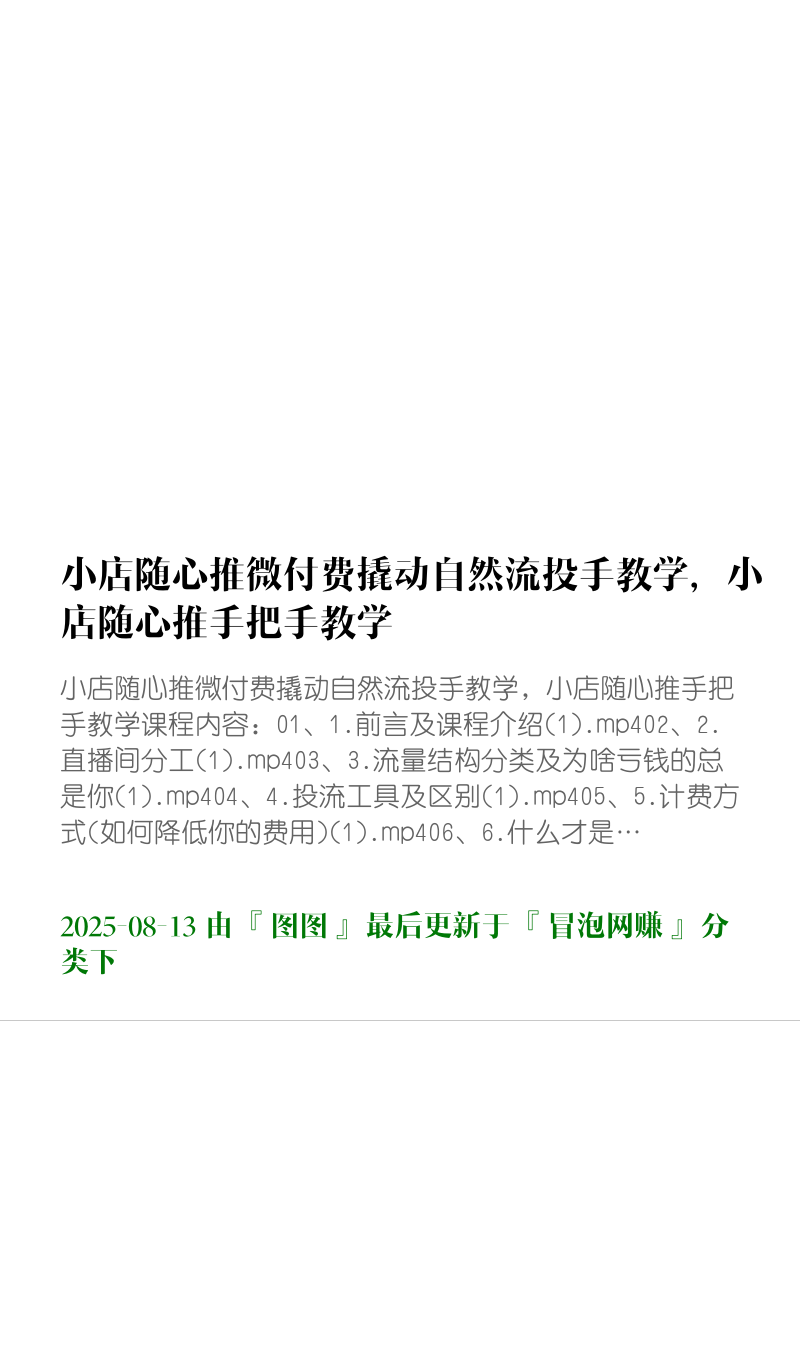The image size is (800, 1360).
Task: Open the 冒泡网赚 category
Action: pos(606,926)
